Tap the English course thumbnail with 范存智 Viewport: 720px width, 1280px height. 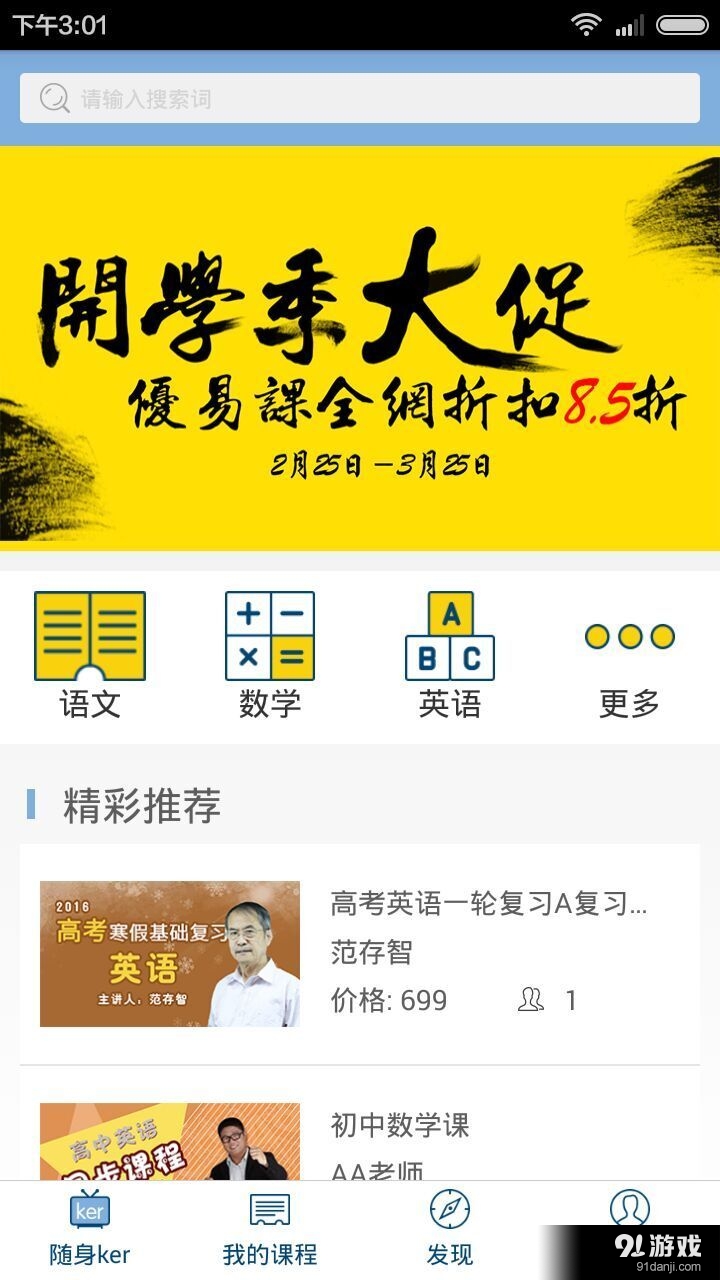coord(170,953)
